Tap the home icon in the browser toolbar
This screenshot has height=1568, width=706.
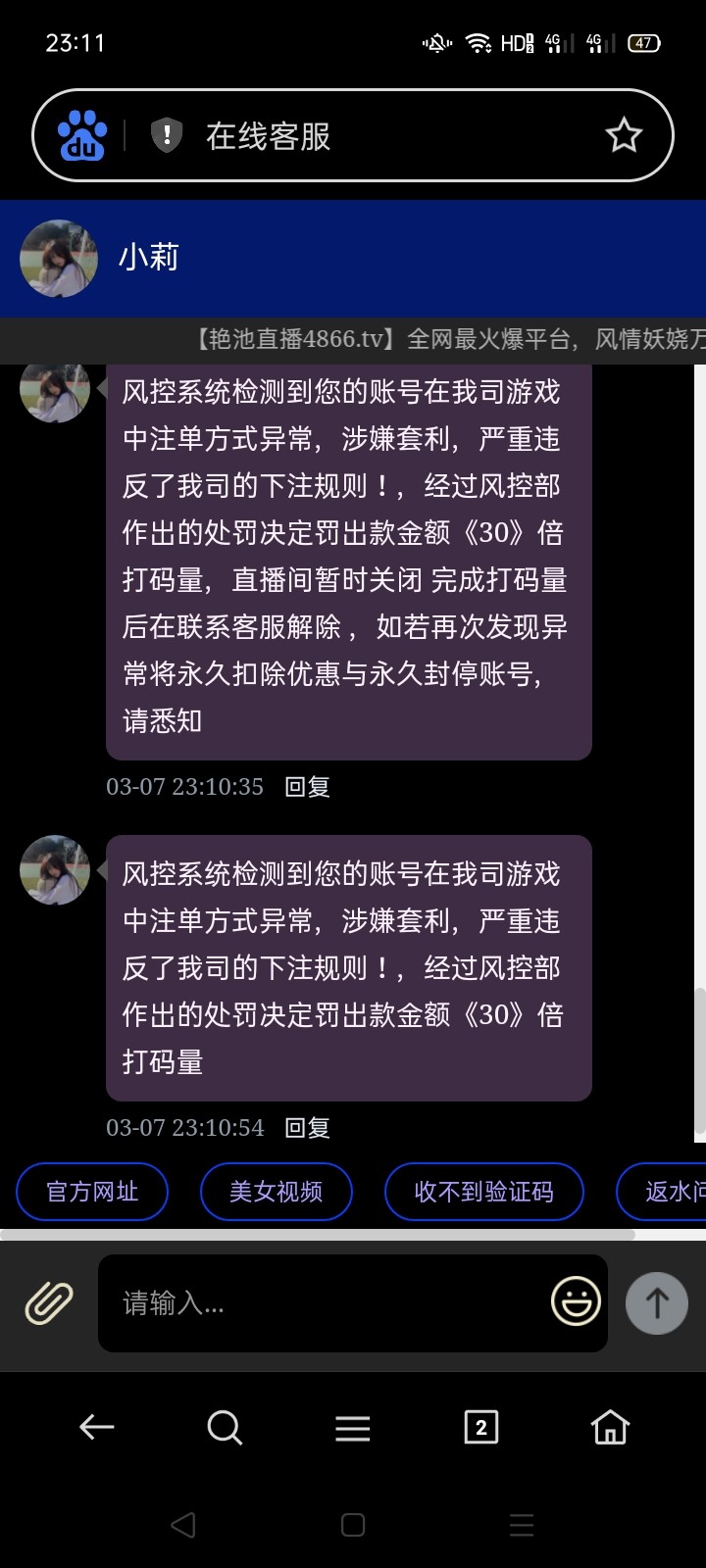pos(609,1428)
